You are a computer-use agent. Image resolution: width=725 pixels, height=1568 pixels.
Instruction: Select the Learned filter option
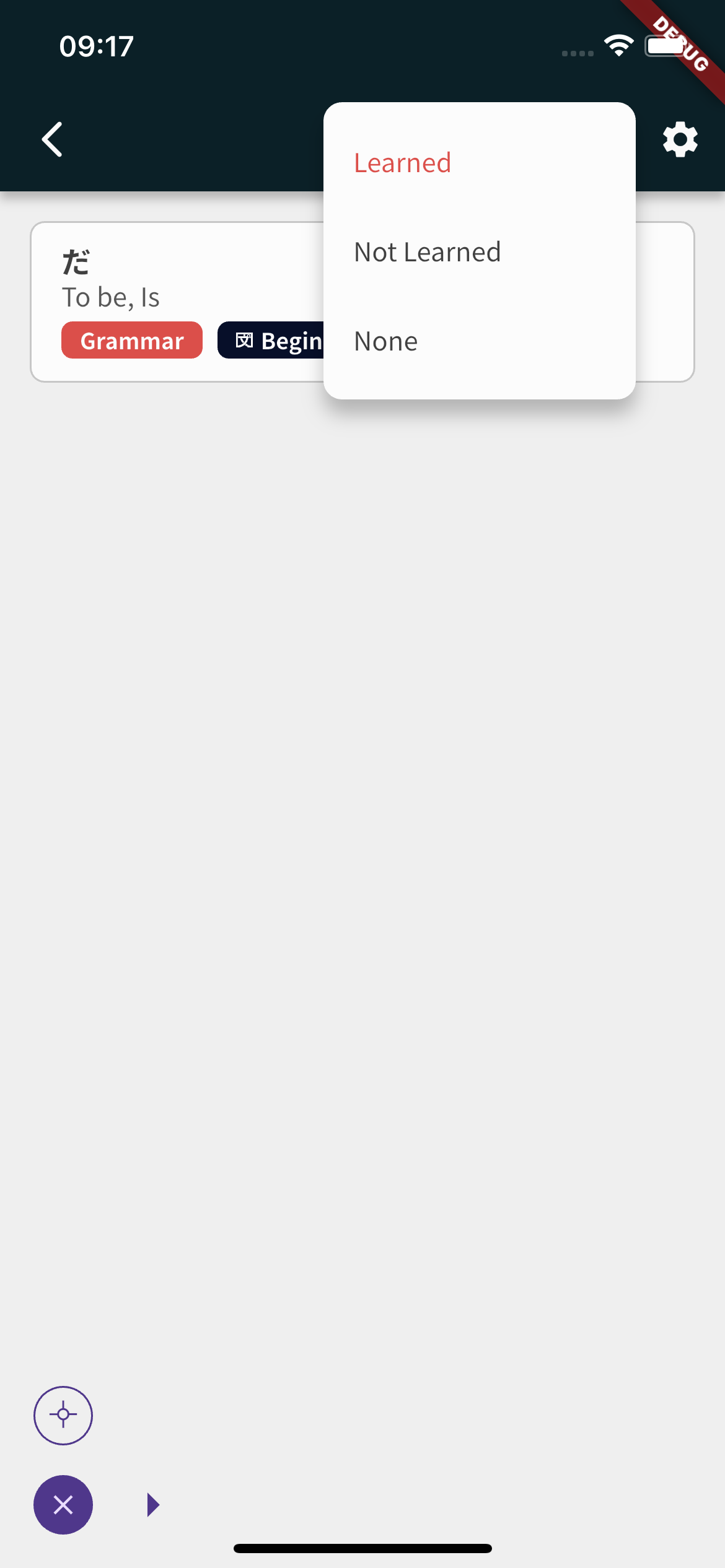pyautogui.click(x=403, y=163)
